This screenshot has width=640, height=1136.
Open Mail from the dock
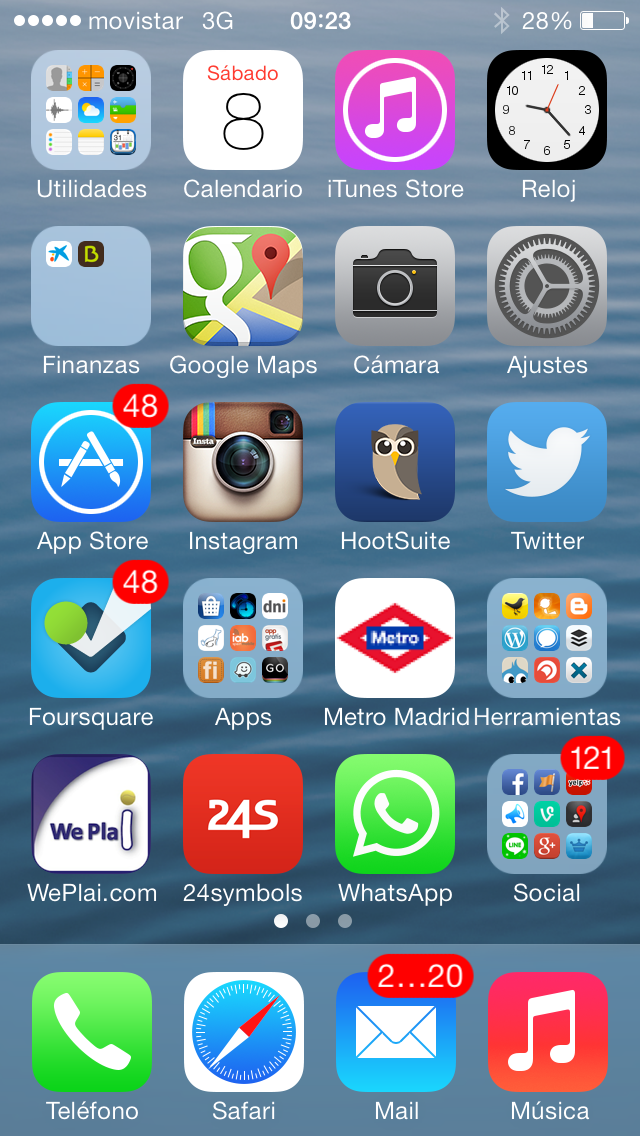click(x=395, y=1032)
